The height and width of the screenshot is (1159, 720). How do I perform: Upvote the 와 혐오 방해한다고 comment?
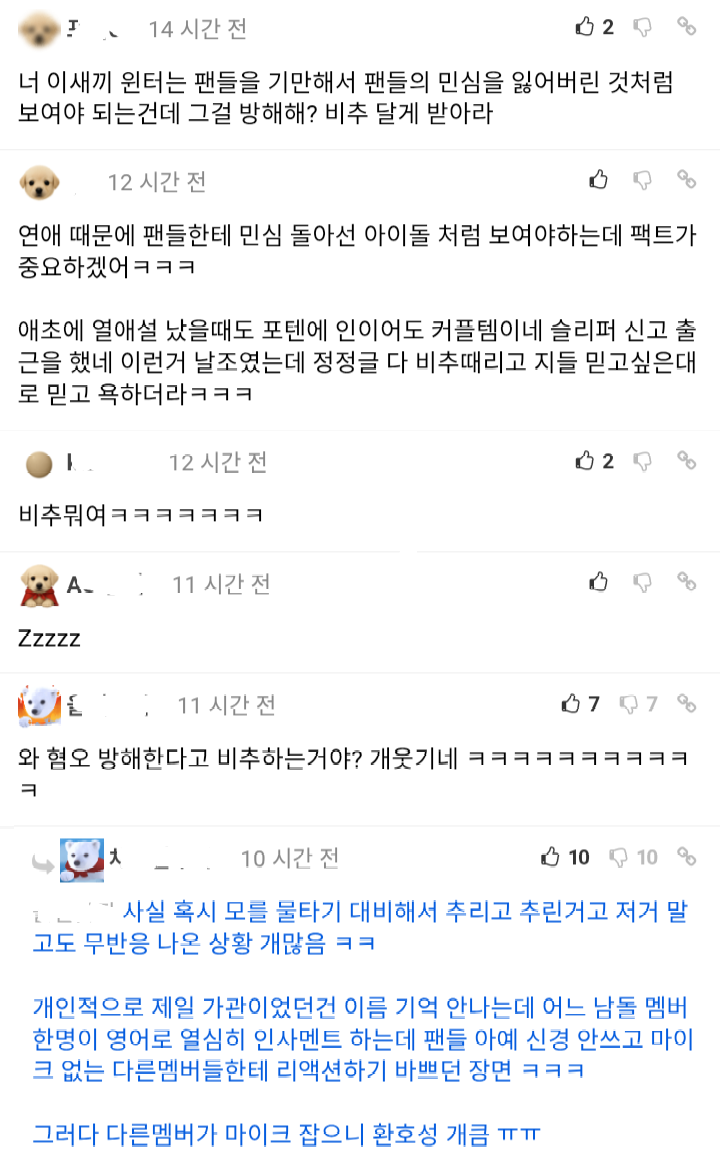[572, 704]
